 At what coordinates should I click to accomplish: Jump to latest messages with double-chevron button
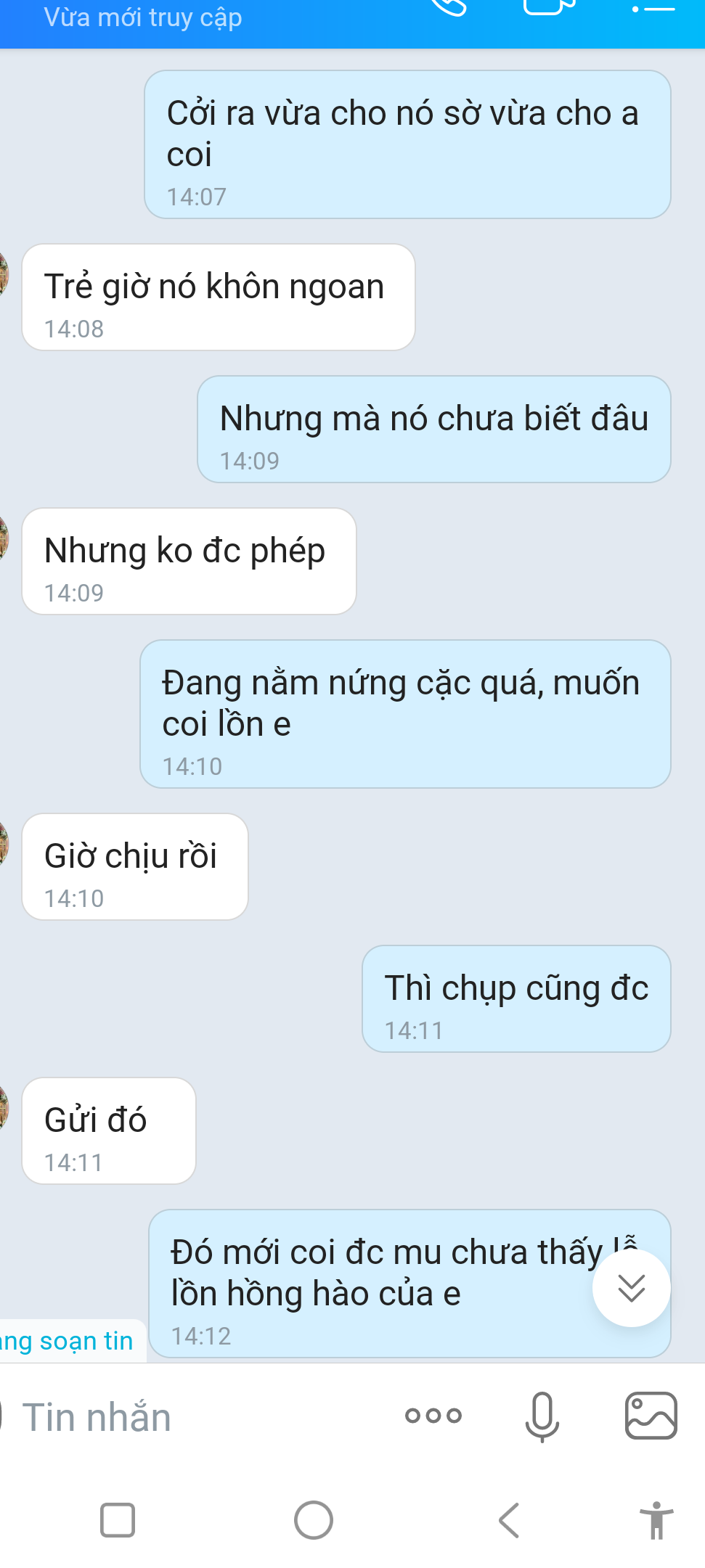coord(631,1288)
